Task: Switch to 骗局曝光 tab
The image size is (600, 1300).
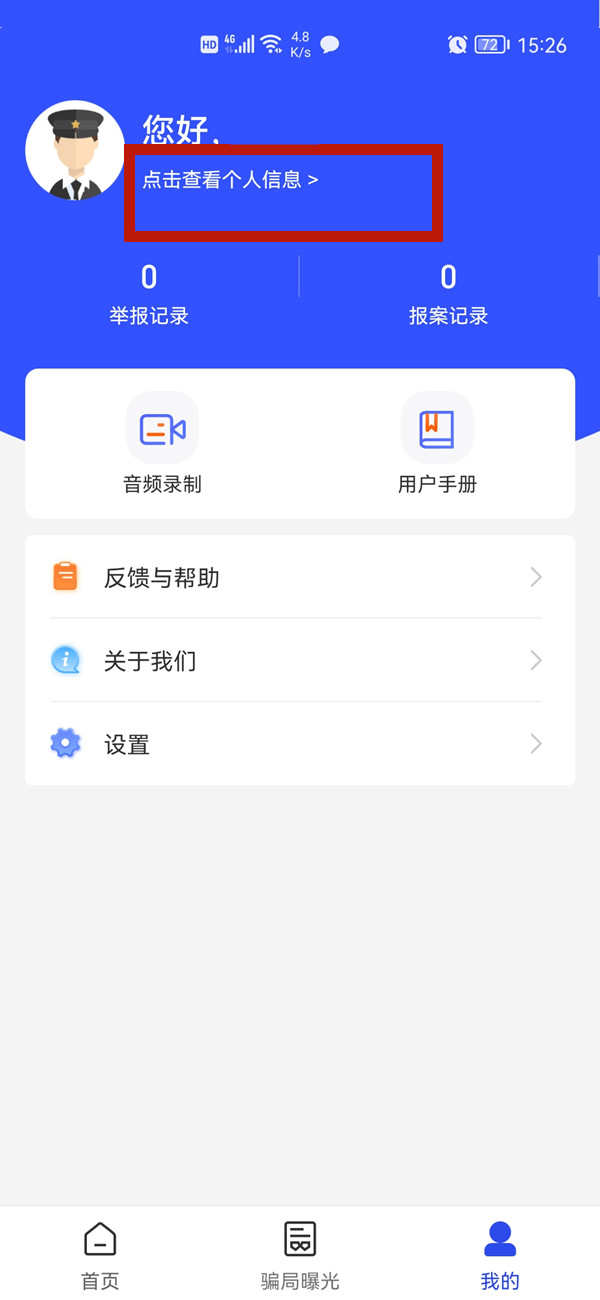Action: [300, 1254]
